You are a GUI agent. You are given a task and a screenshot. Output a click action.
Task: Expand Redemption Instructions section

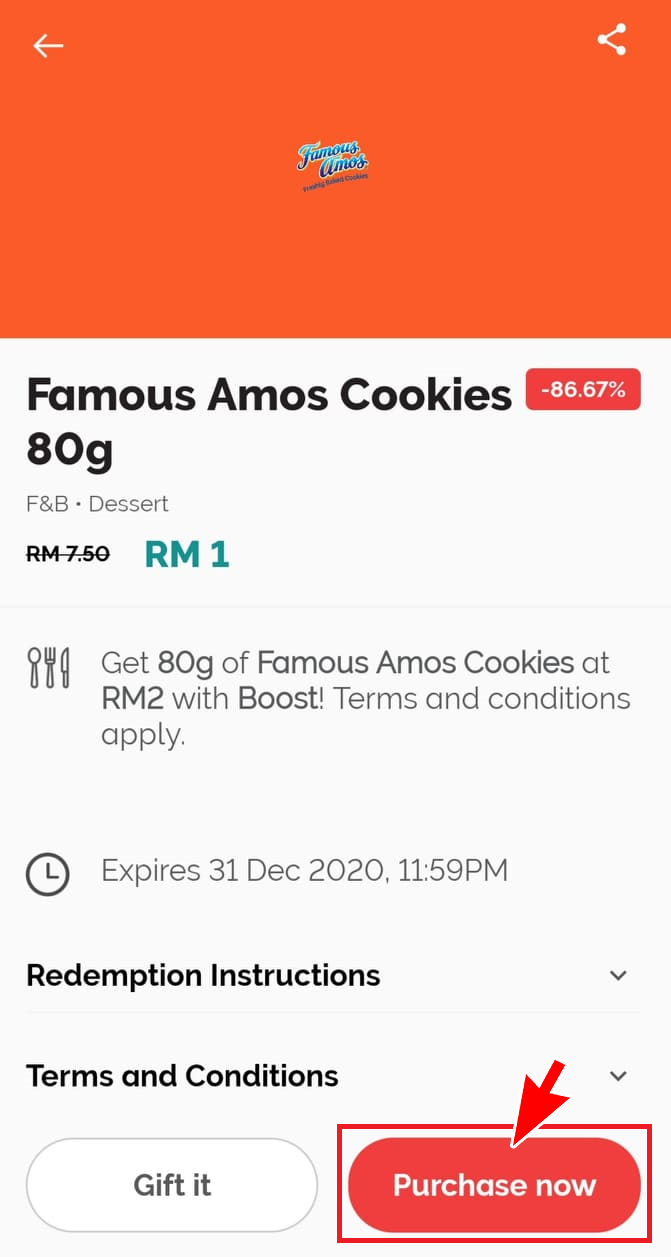point(617,975)
